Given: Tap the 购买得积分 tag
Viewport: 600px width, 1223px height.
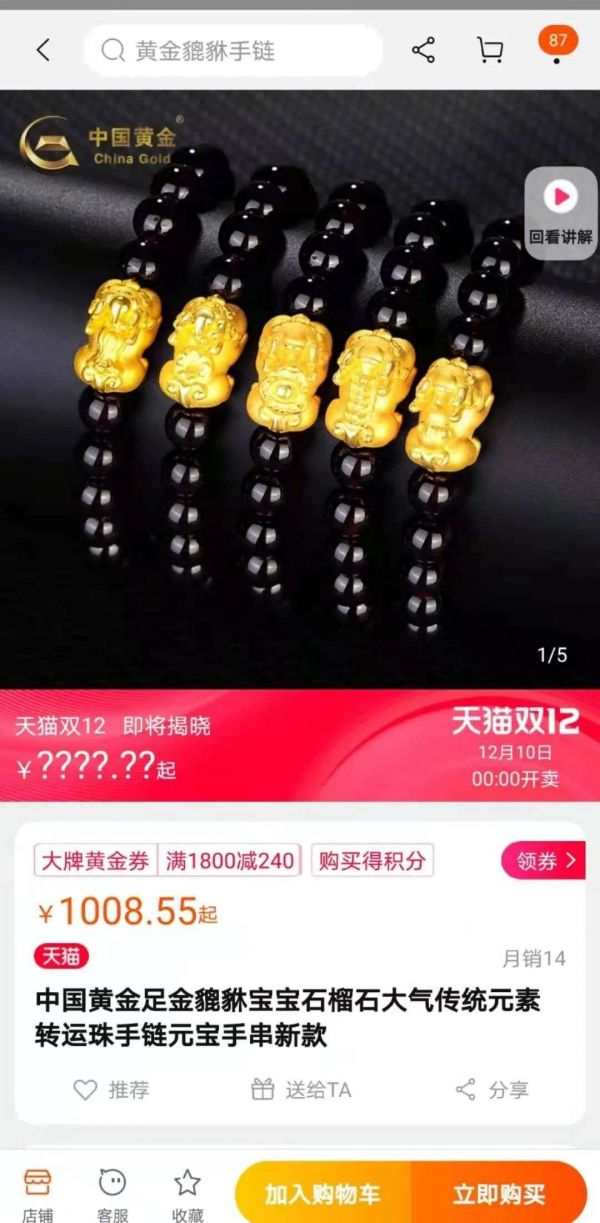Looking at the screenshot, I should pos(372,860).
